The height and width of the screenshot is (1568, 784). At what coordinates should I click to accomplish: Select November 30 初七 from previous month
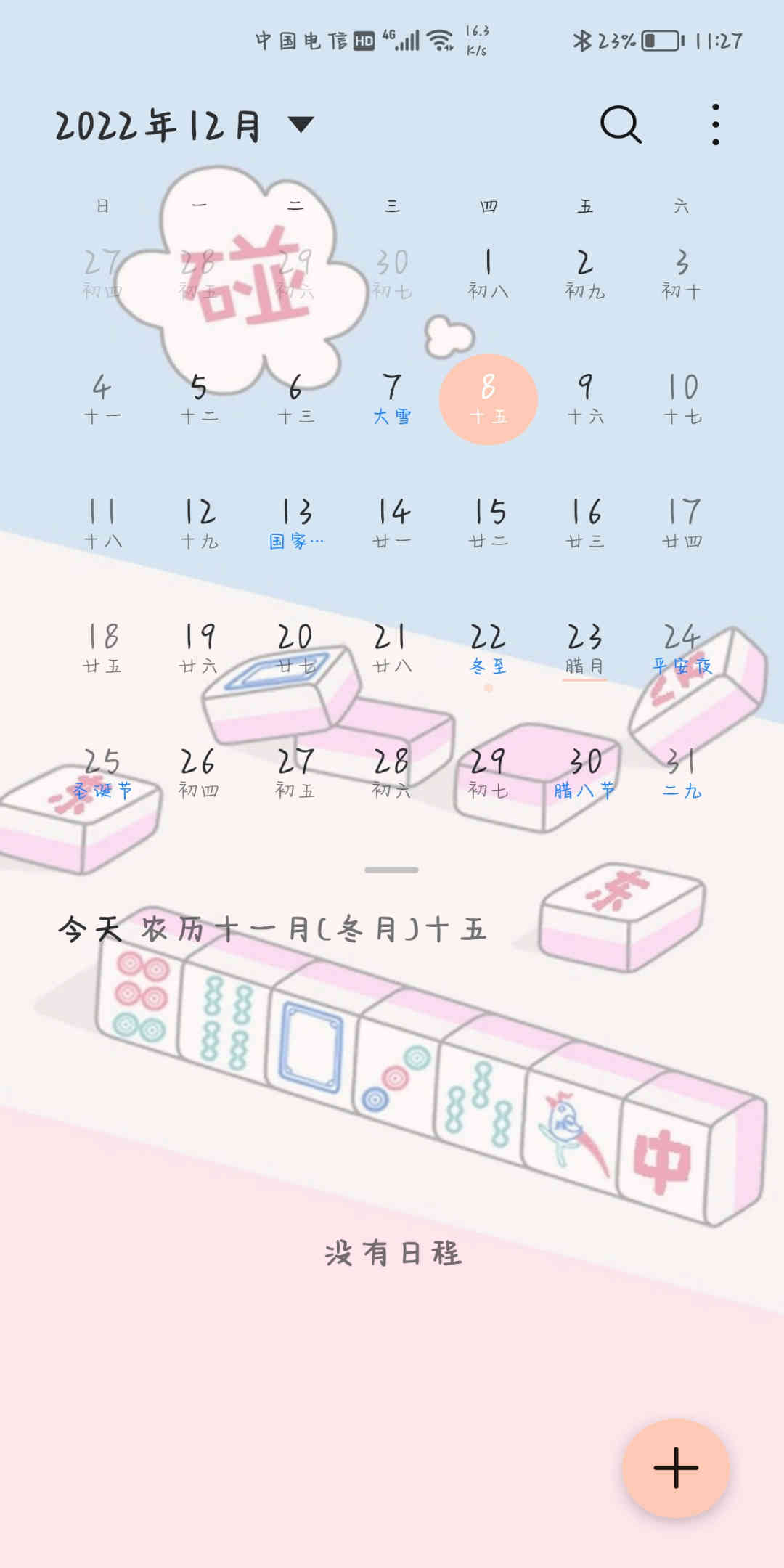point(392,274)
